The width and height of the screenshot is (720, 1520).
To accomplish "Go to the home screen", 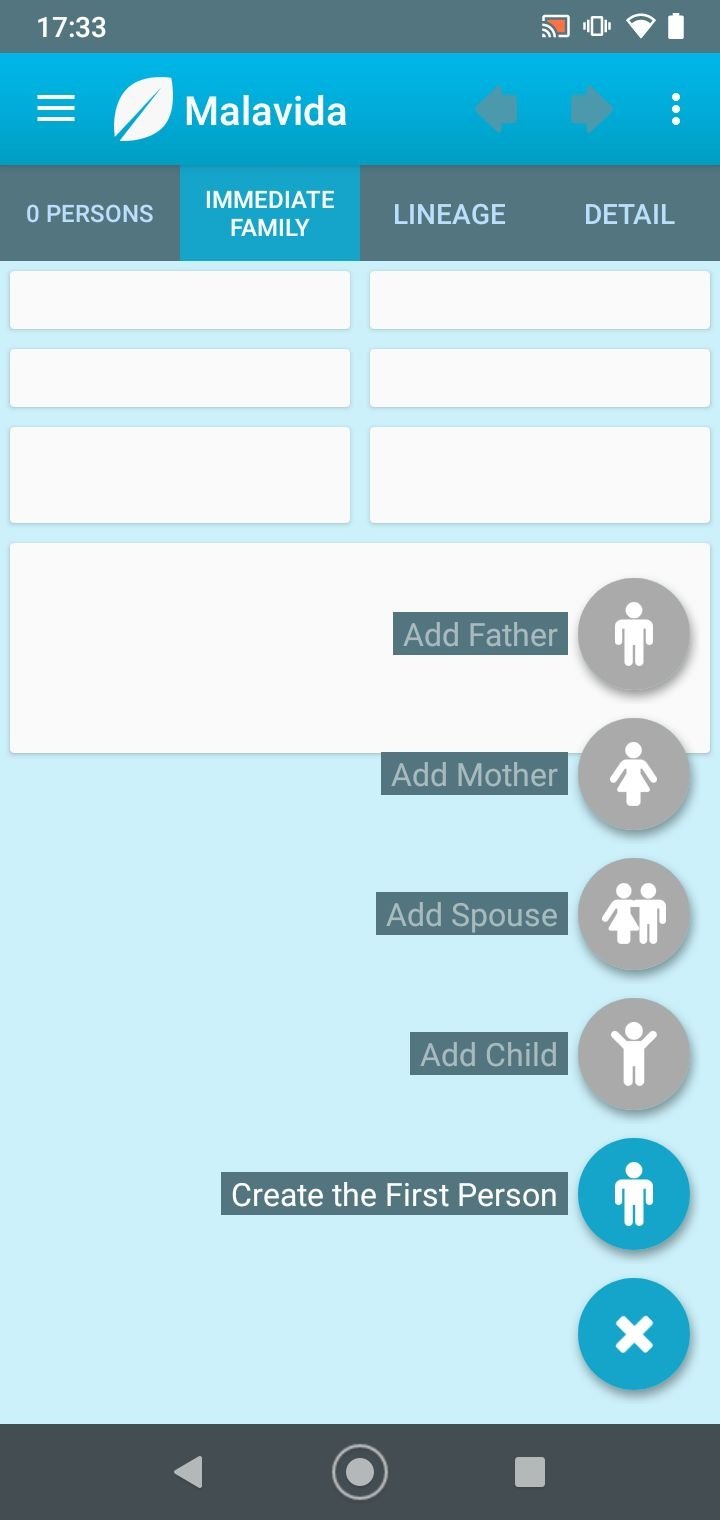I will point(360,1472).
